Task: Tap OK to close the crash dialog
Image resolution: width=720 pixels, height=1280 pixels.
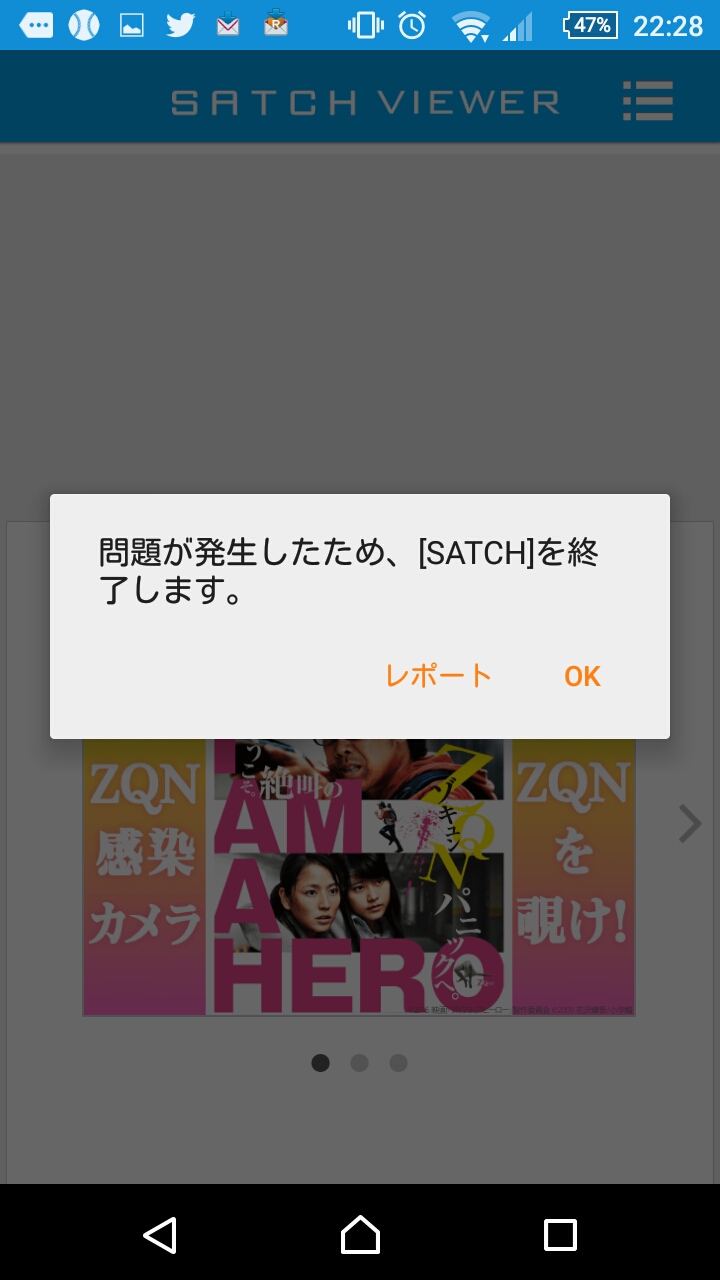Action: (582, 677)
